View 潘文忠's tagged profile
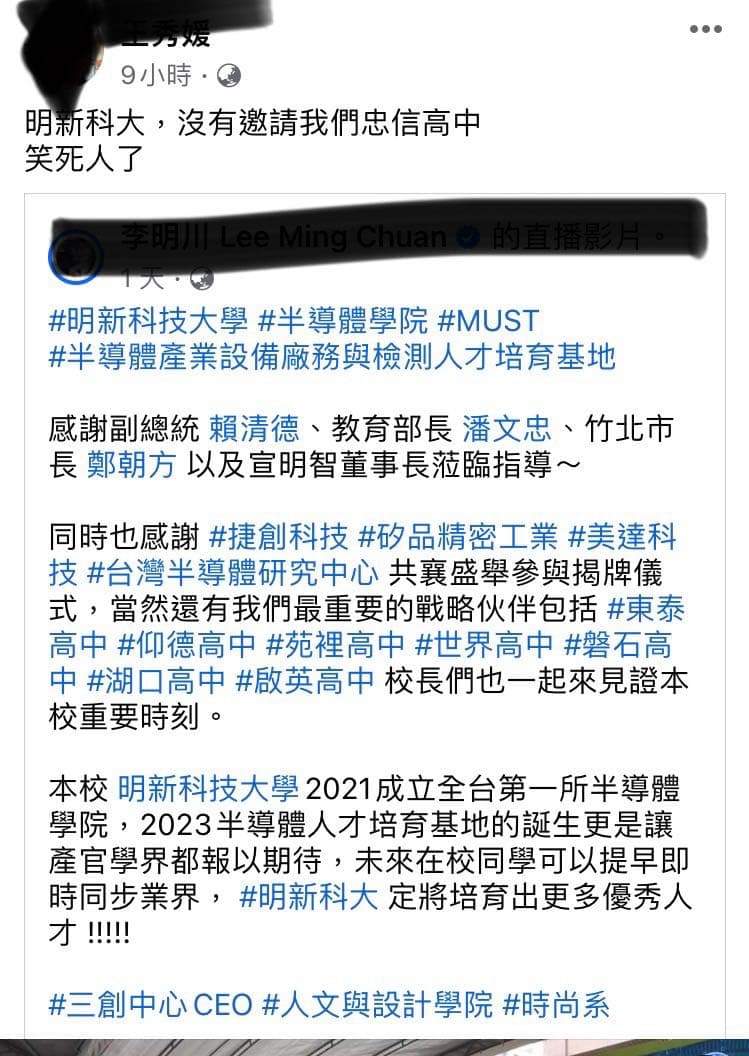749x1056 pixels. click(506, 430)
